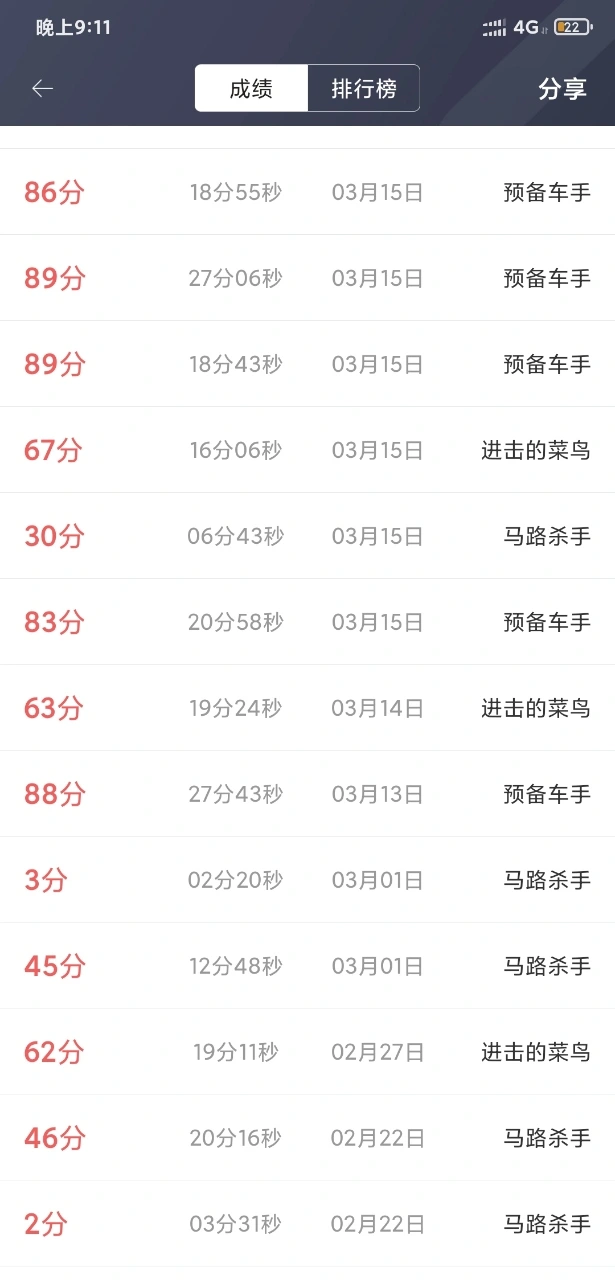The height and width of the screenshot is (1280, 615).
Task: Switch to the 排行榜 tab
Action: [363, 88]
